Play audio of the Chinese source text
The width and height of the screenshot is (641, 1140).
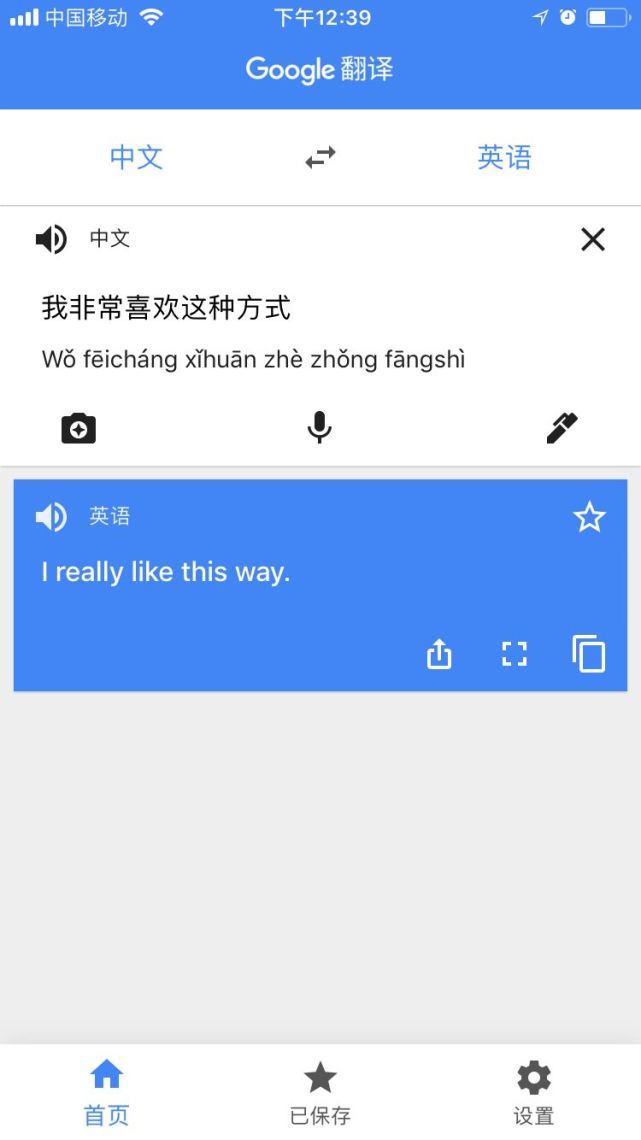click(51, 239)
